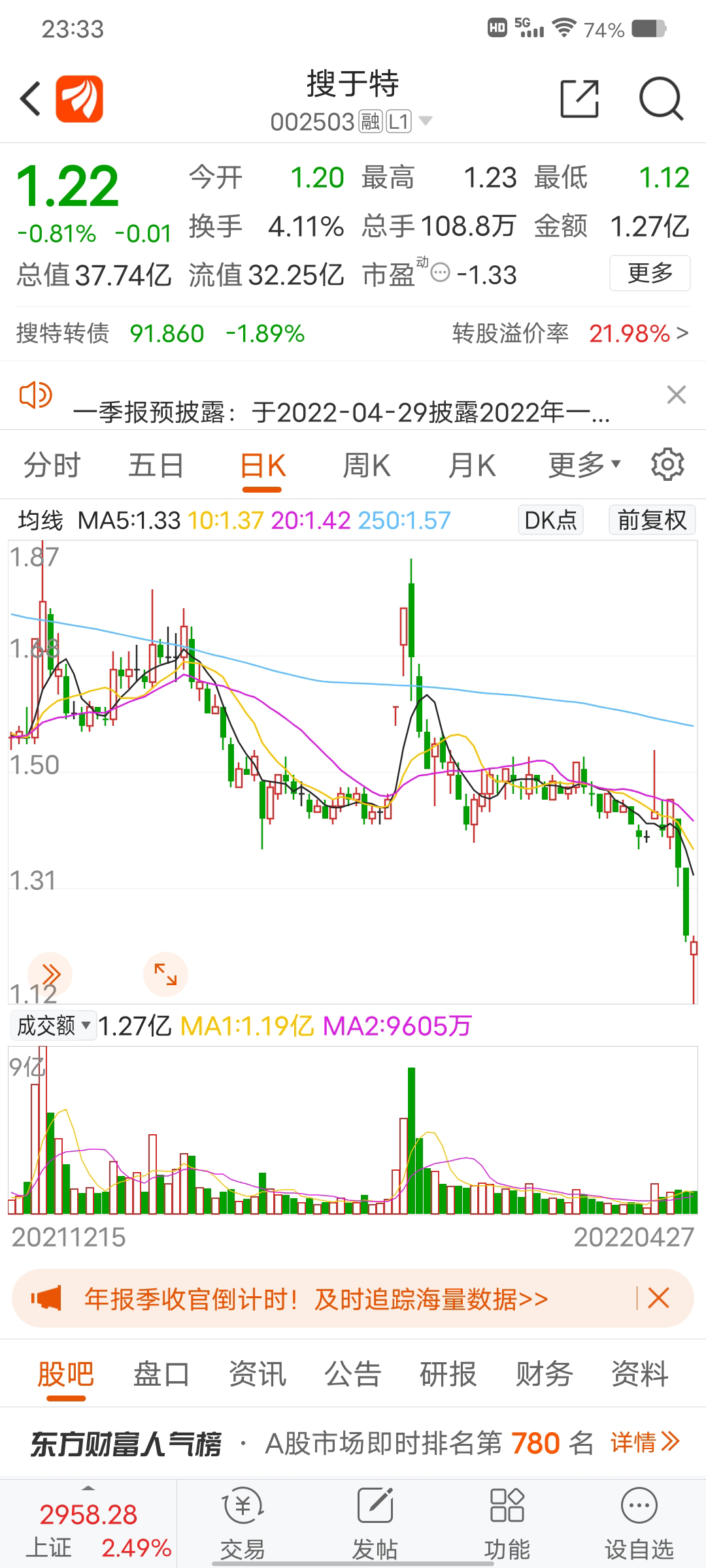The height and width of the screenshot is (1568, 706).
Task: Open the 成交额 indicator dropdown
Action: click(54, 1026)
